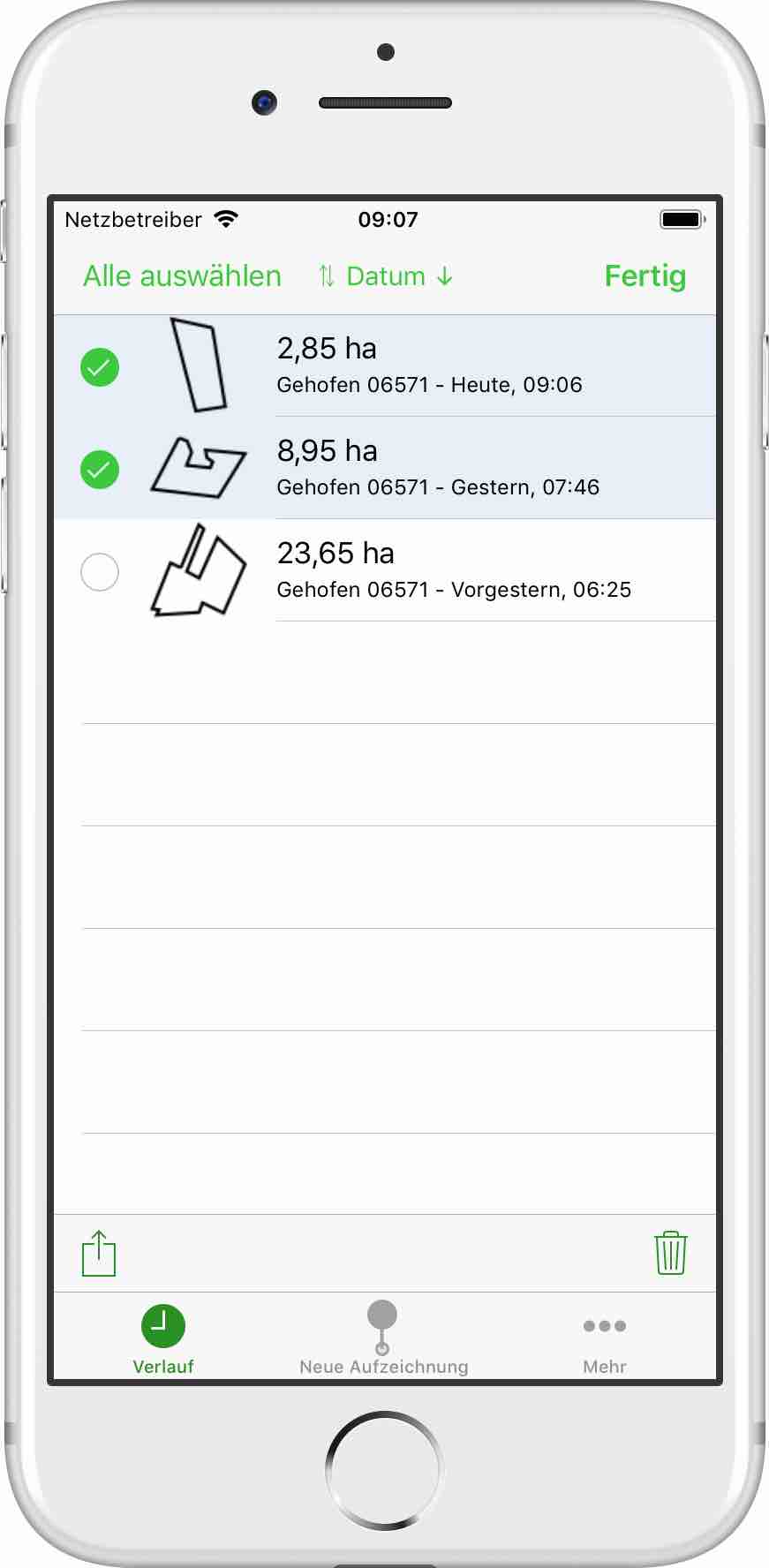Delete selected recordings with trash icon
769x1568 pixels.
pos(670,1253)
